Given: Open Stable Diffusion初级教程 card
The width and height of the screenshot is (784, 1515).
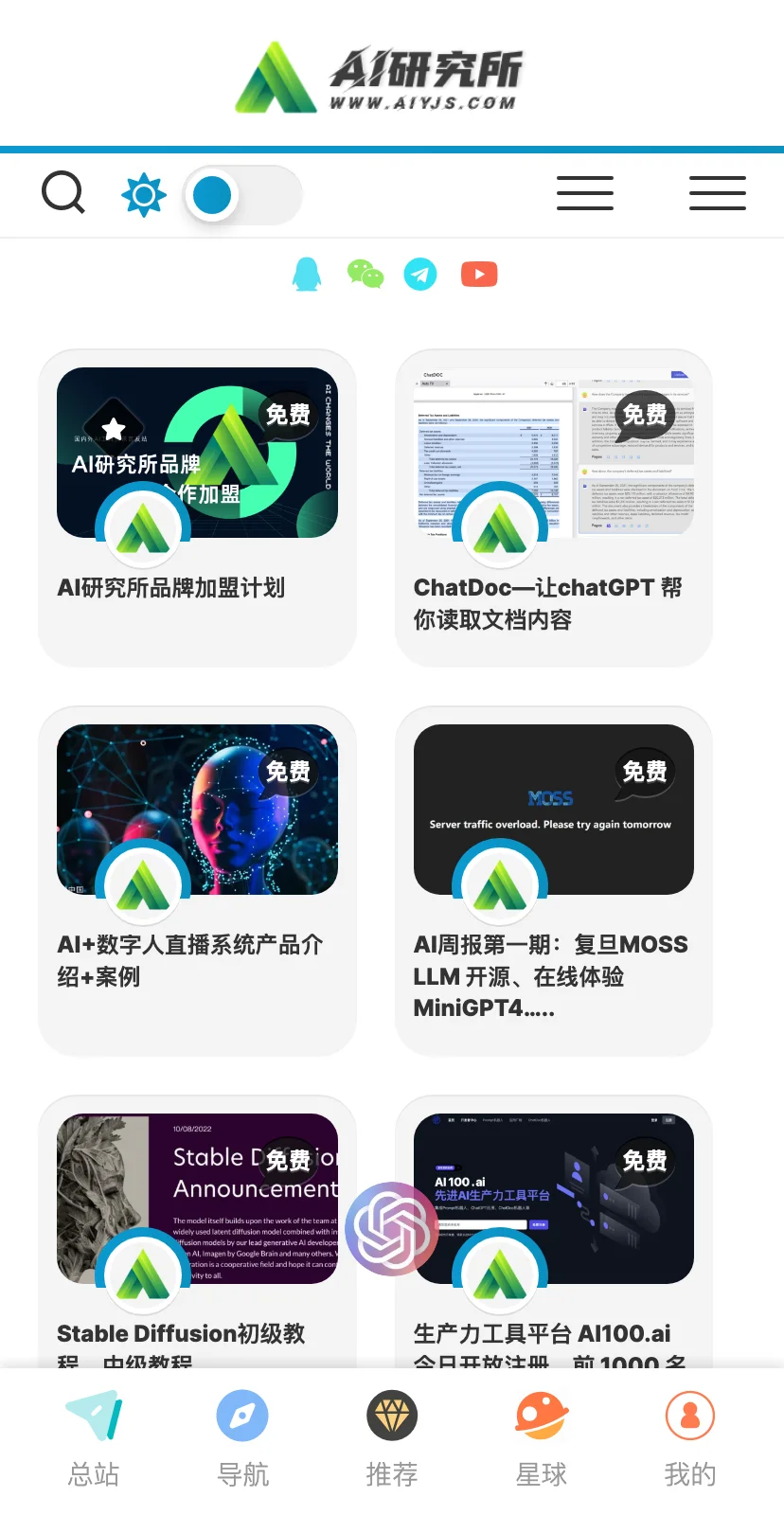Looking at the screenshot, I should coord(197,1231).
